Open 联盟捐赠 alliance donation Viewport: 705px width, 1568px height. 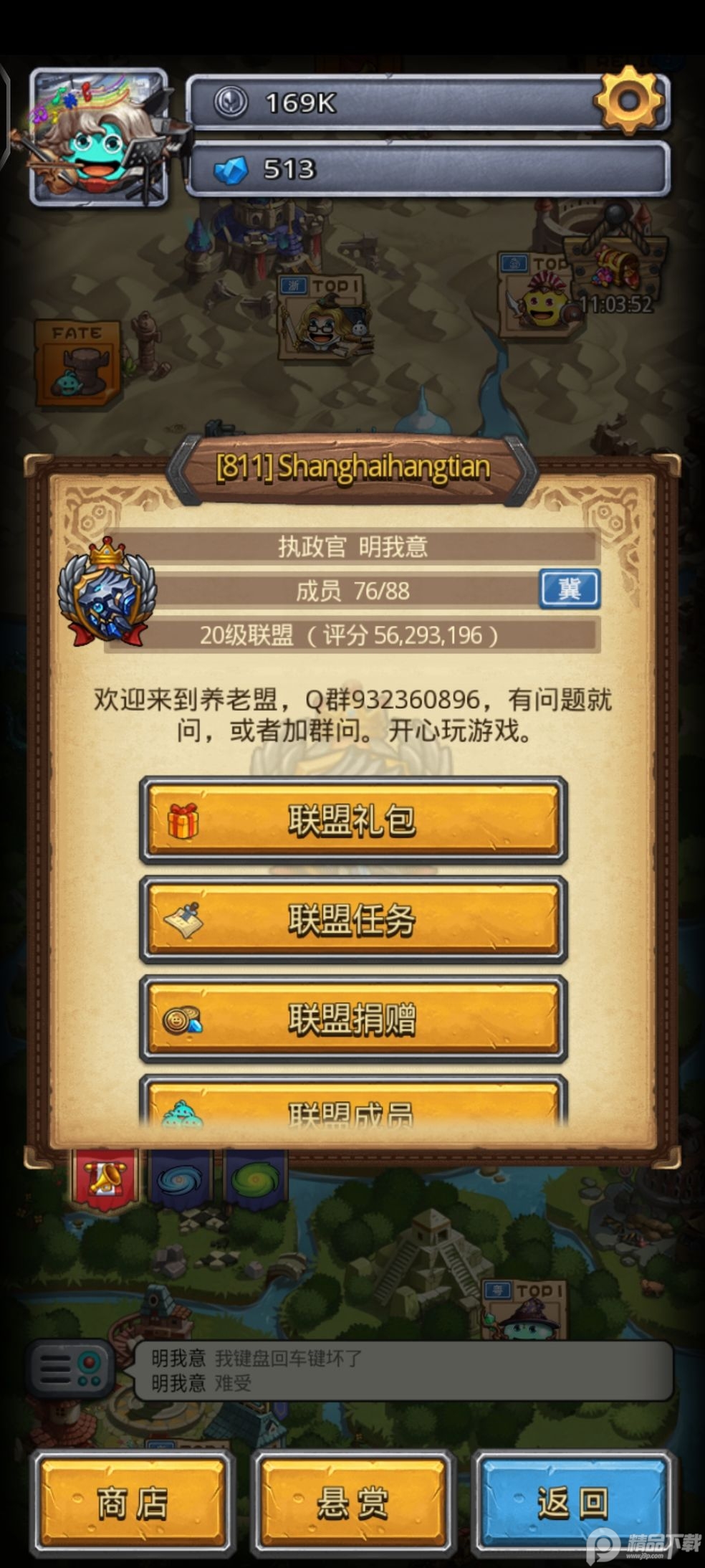353,1019
